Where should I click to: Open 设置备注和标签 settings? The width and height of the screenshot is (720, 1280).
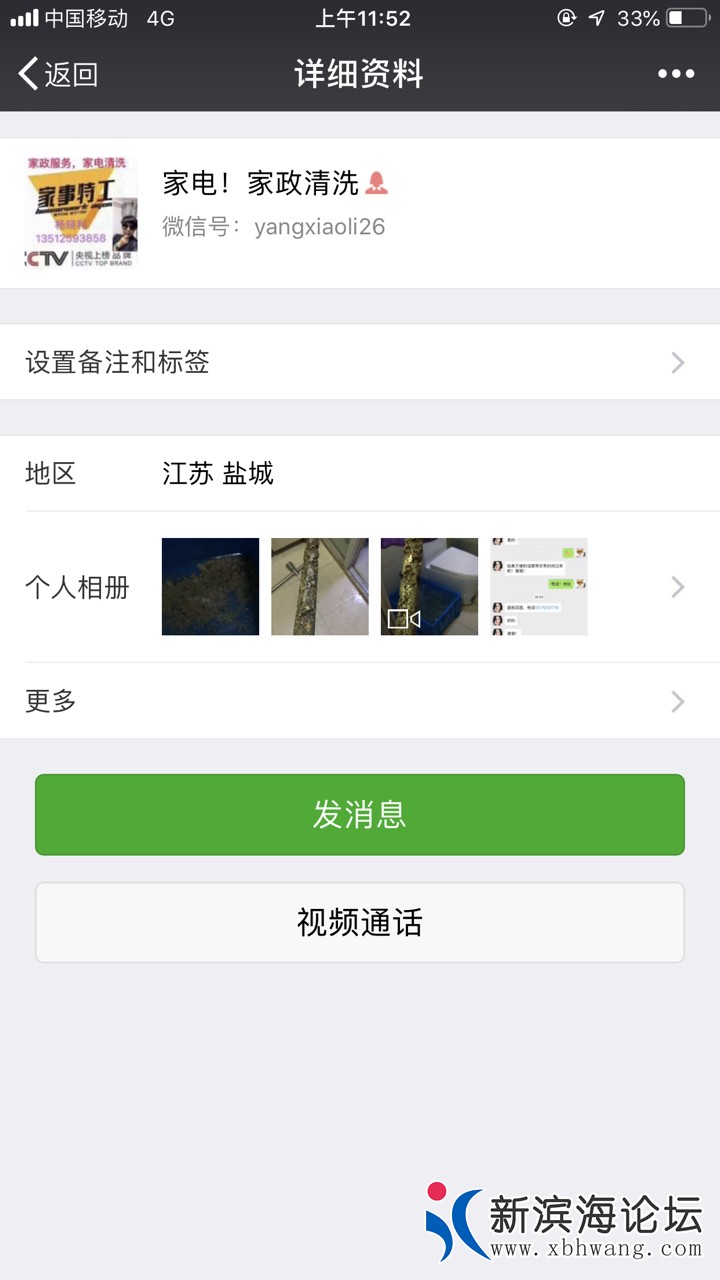[359, 362]
